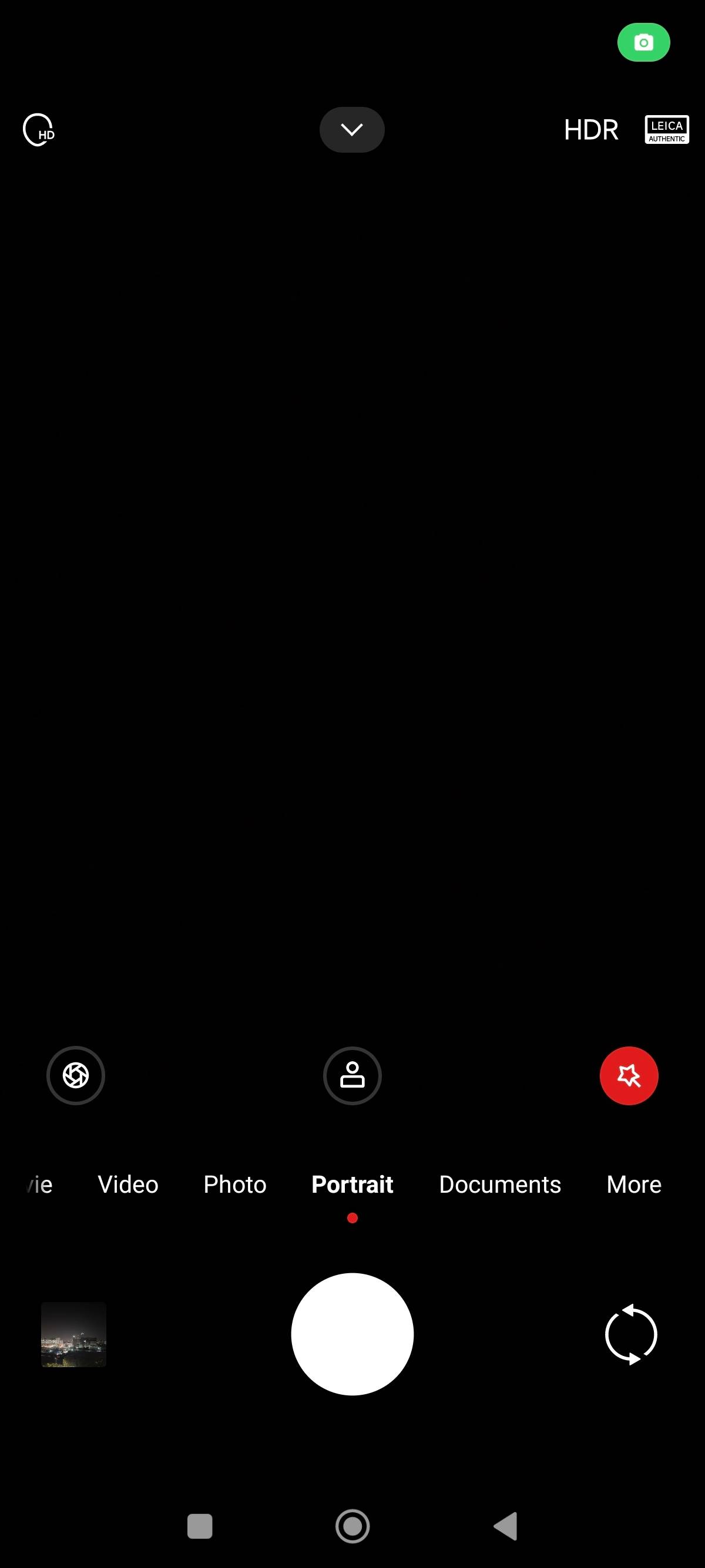The height and width of the screenshot is (1568, 705).
Task: Toggle the HDR setting
Action: click(x=590, y=130)
